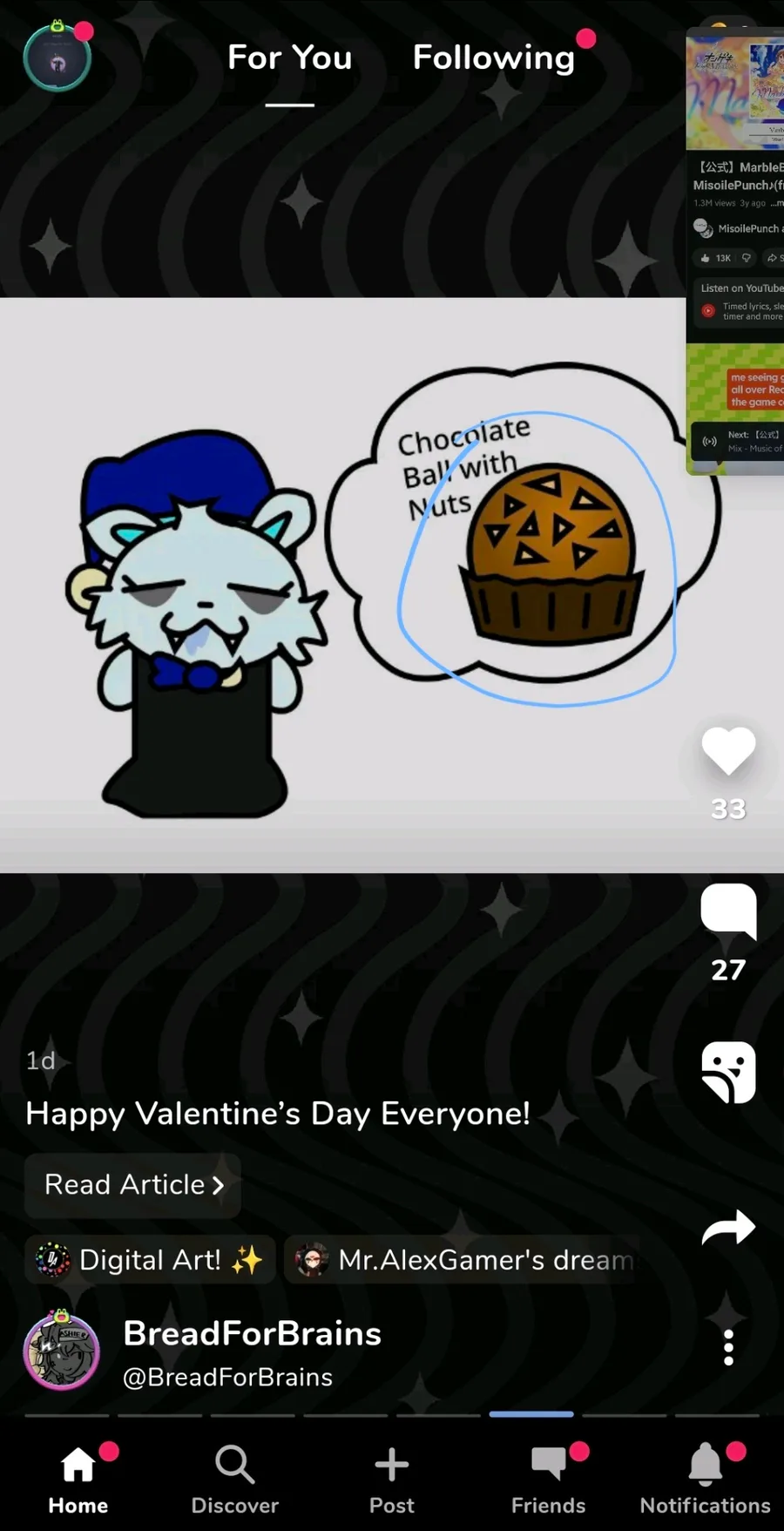The image size is (784, 1531).
Task: Open the sticker reaction icon
Action: [728, 1072]
